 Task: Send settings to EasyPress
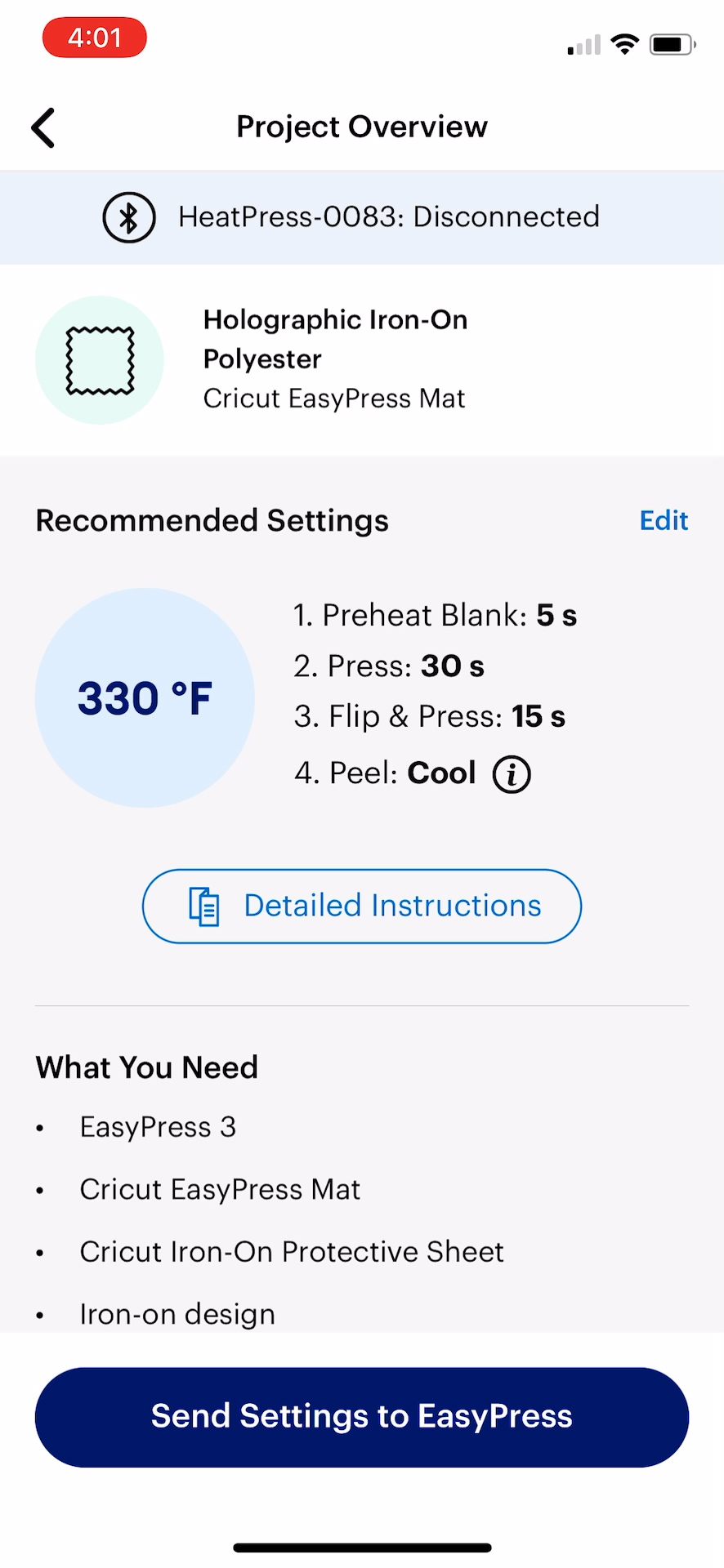pyautogui.click(x=362, y=1417)
